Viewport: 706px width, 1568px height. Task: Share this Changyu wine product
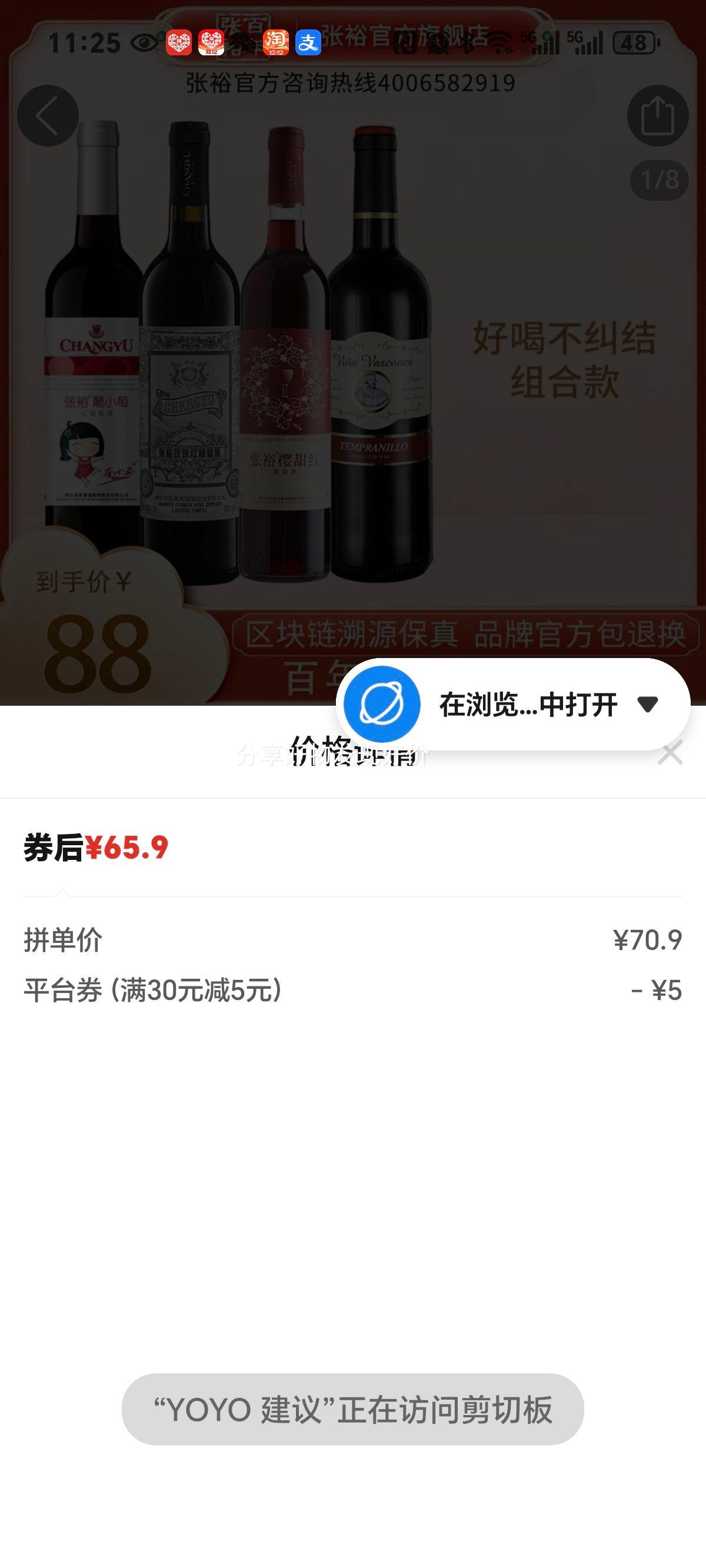(x=658, y=115)
